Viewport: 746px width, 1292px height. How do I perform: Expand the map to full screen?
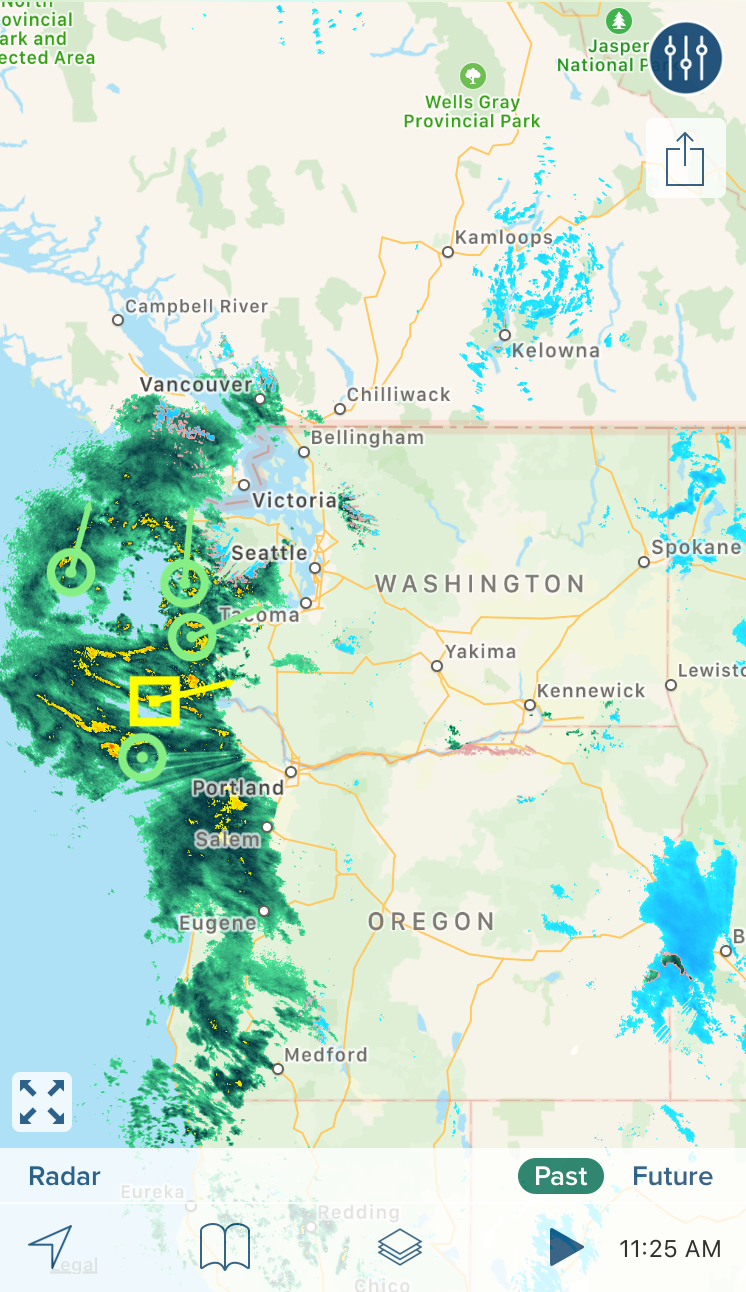42,1102
